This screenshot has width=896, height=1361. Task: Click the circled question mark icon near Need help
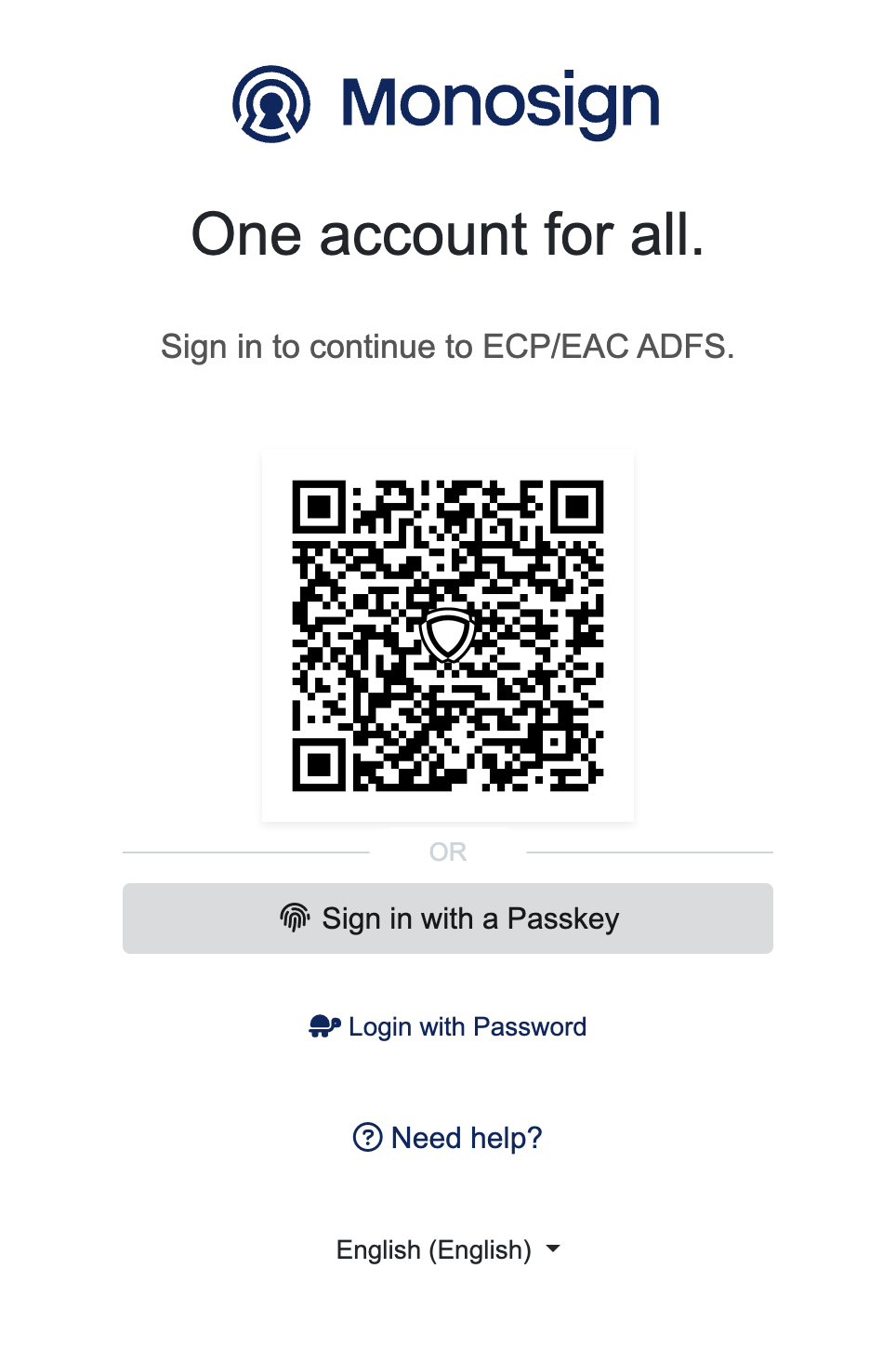coord(368,1138)
